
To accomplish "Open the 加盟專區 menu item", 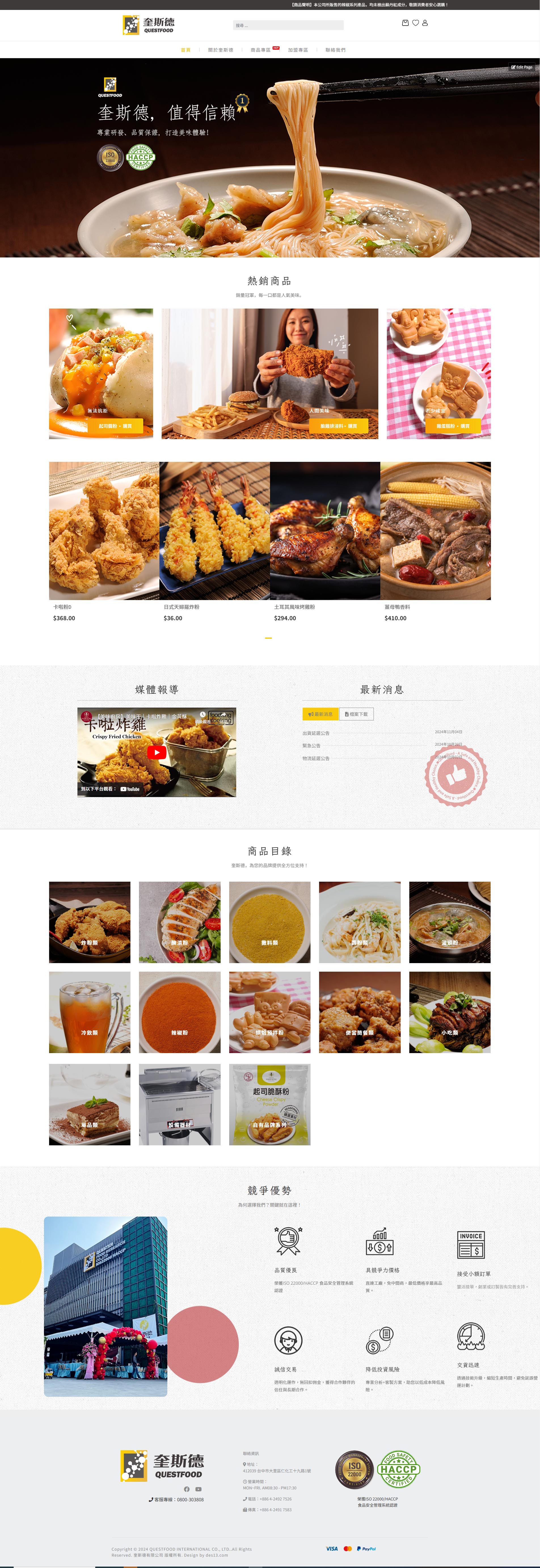I will (x=298, y=50).
